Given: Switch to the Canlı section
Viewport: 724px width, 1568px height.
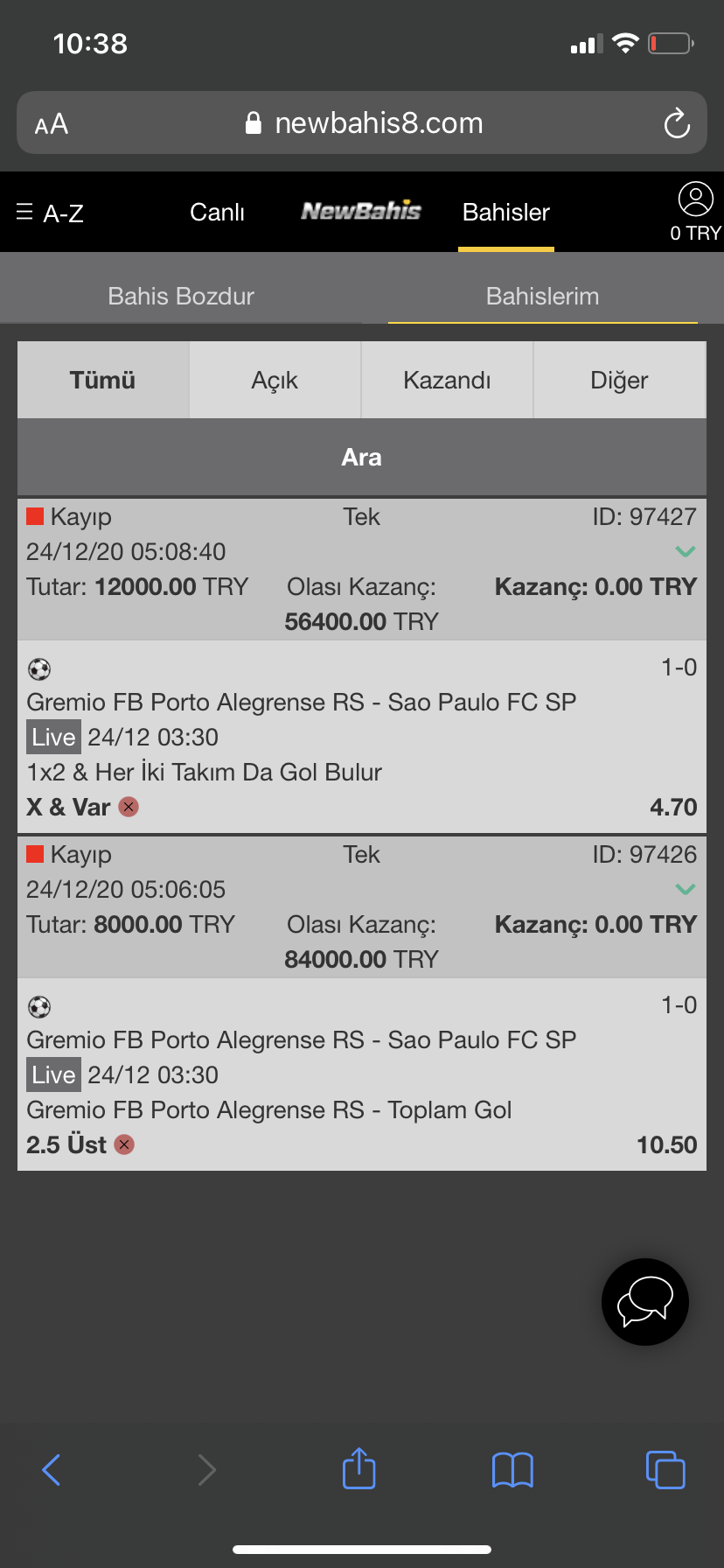Looking at the screenshot, I should click(217, 212).
